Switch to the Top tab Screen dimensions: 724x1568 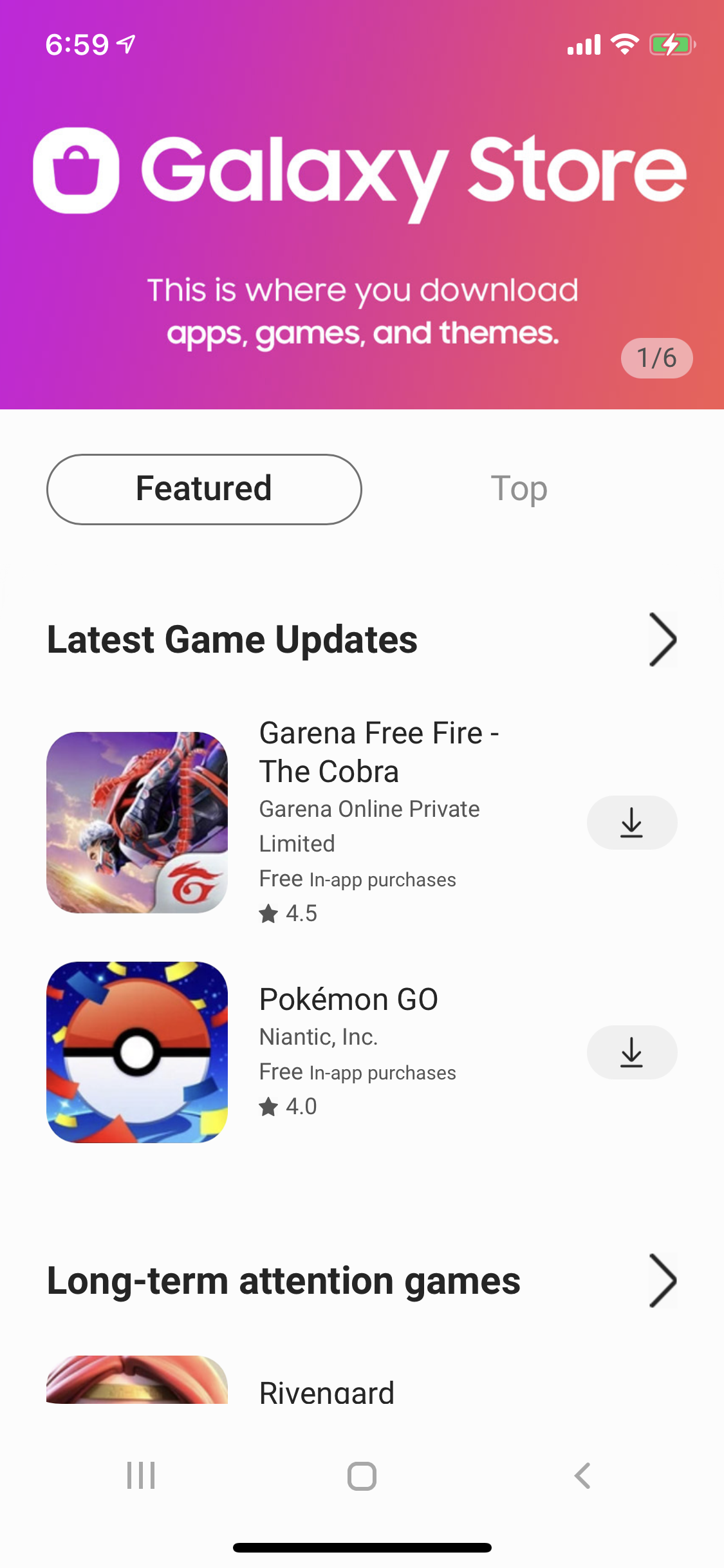click(519, 489)
